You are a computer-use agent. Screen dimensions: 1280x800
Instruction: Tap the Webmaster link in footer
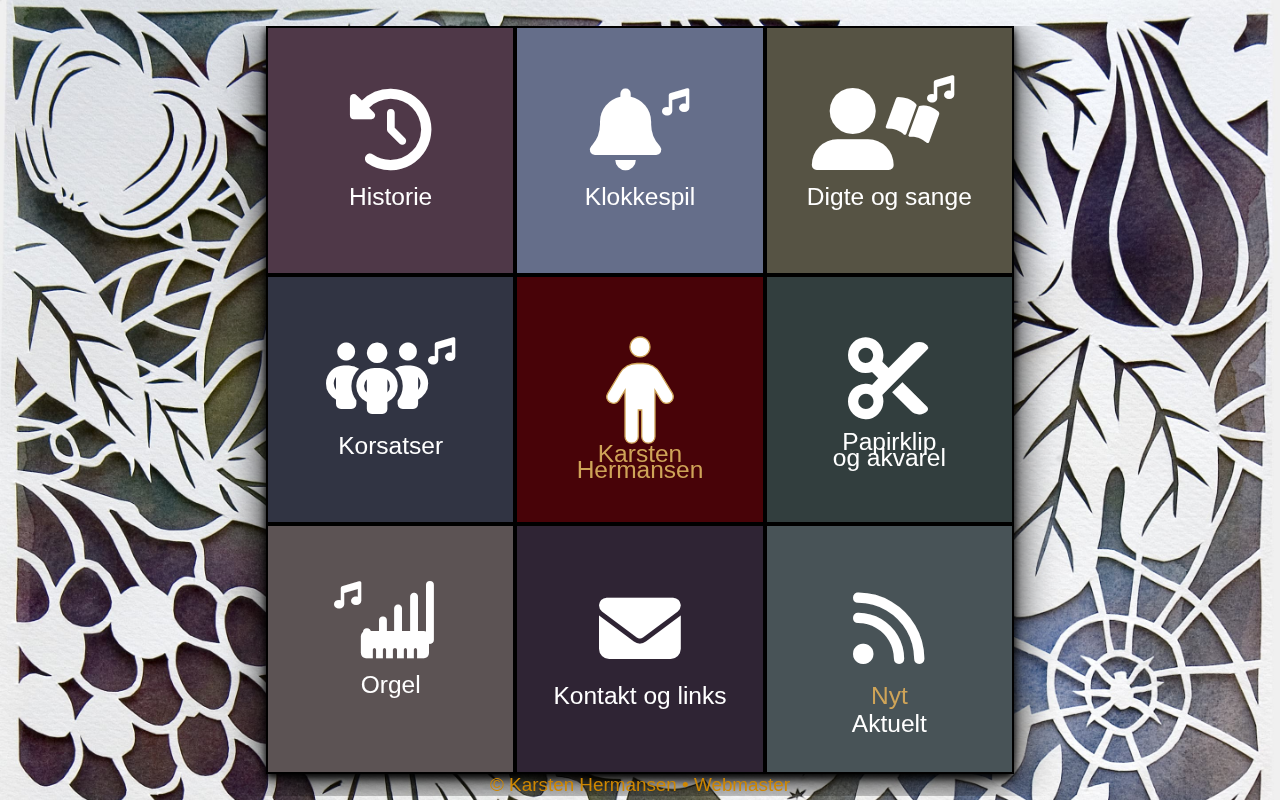click(741, 785)
